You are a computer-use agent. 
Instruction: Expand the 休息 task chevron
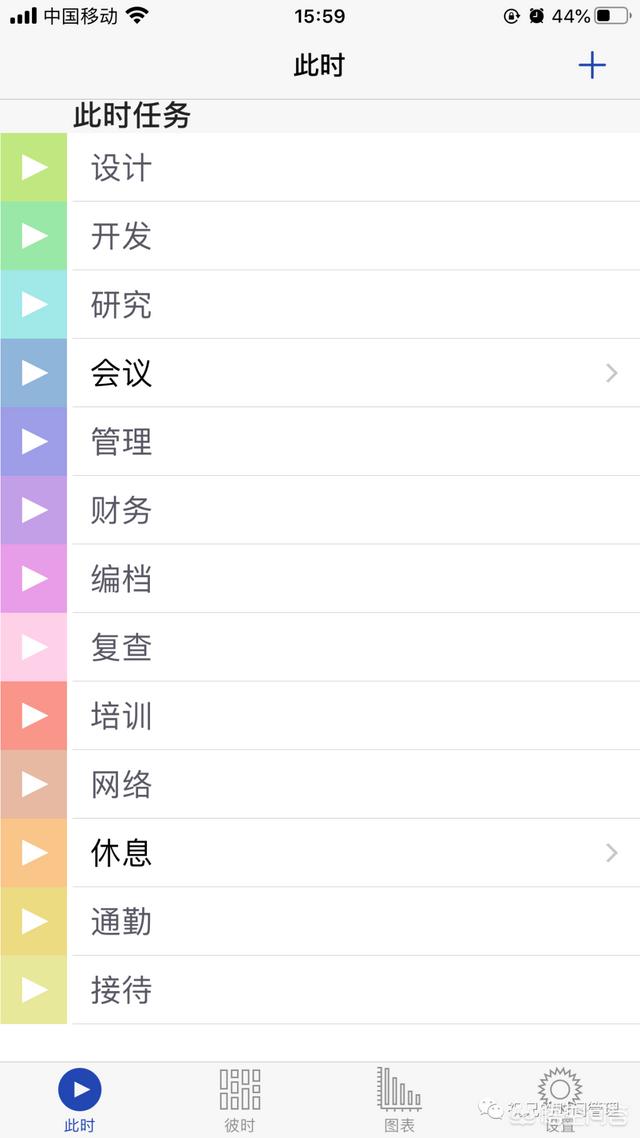pos(612,853)
